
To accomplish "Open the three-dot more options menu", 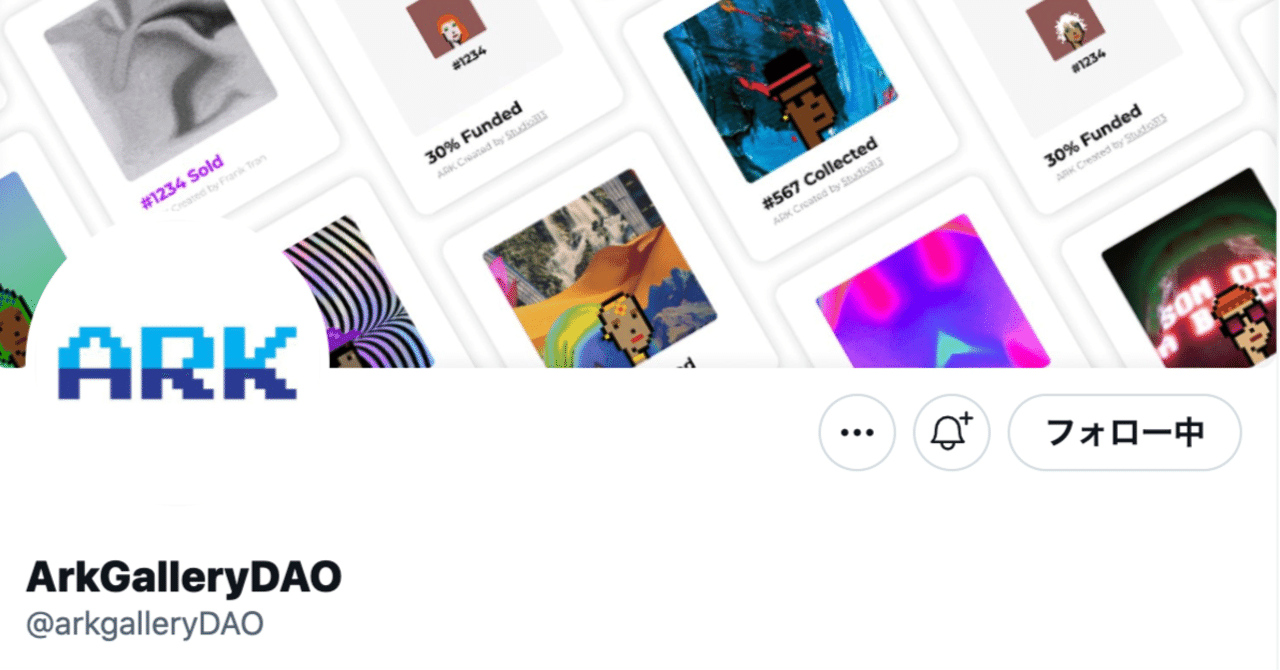I will [857, 433].
